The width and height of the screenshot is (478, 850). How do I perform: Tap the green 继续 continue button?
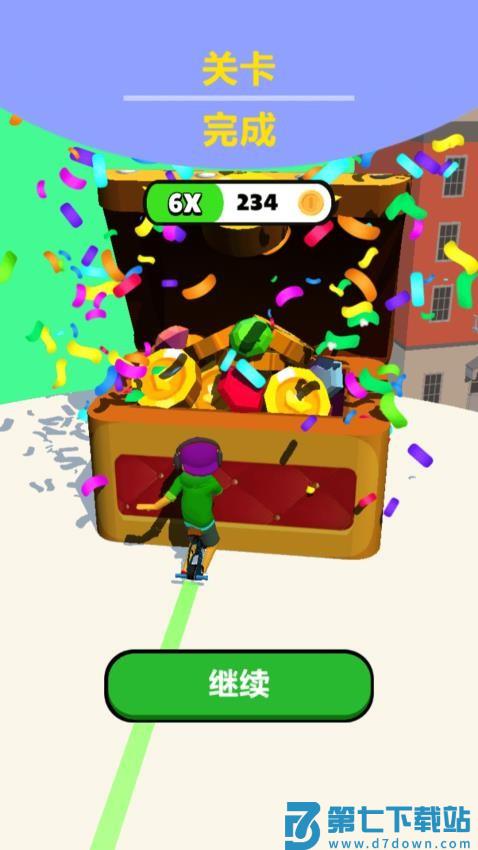pos(239,686)
